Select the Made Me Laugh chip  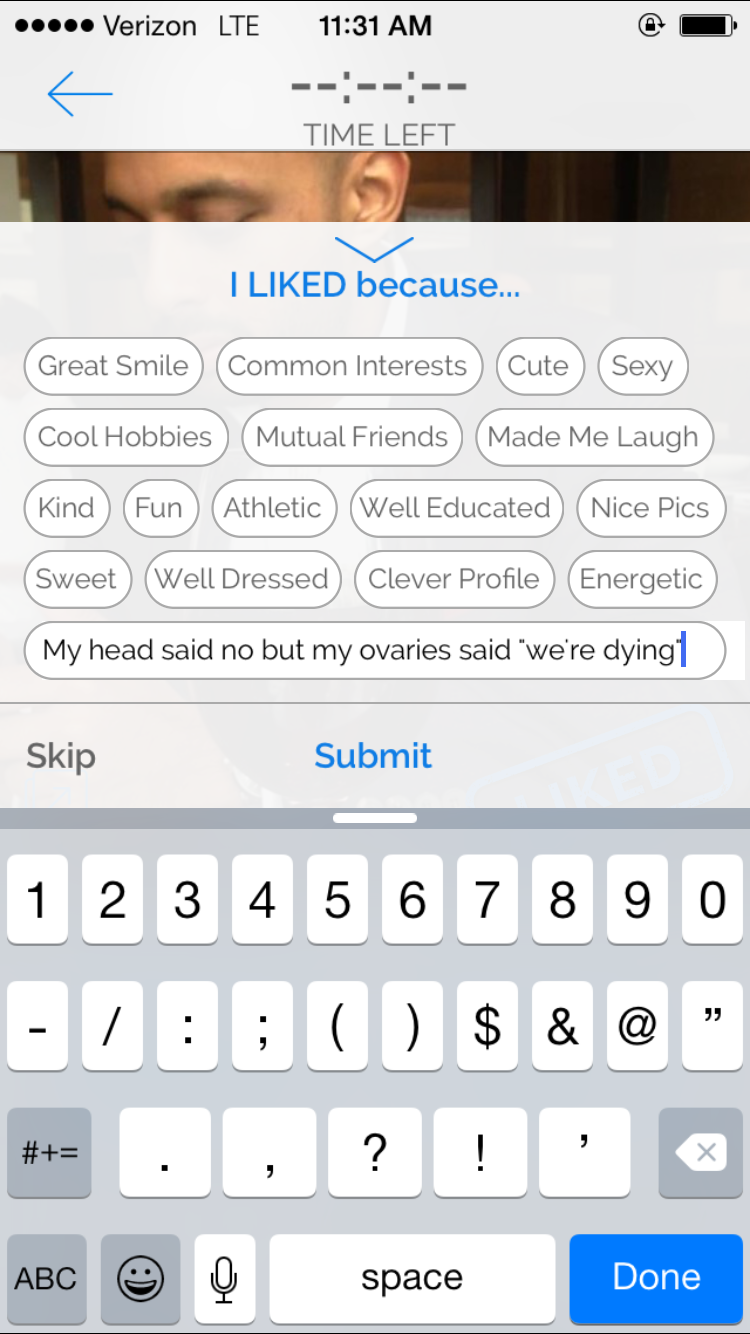coord(593,437)
